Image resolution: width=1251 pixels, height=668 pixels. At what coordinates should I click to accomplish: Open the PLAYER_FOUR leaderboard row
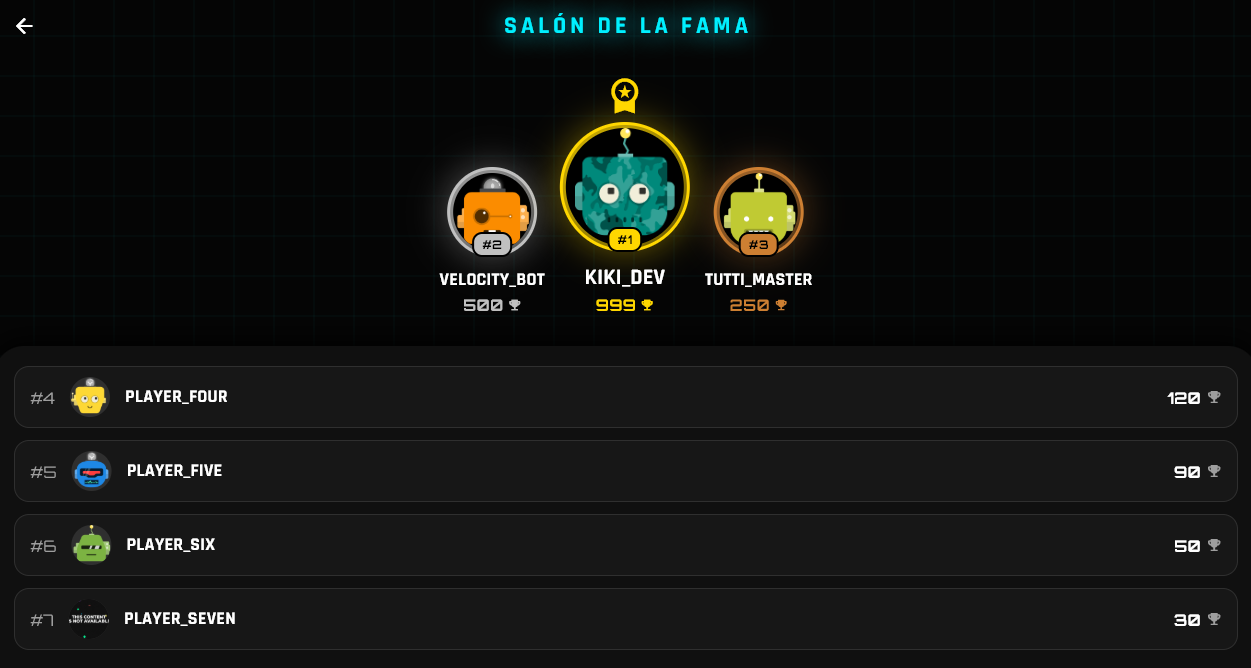pos(625,397)
